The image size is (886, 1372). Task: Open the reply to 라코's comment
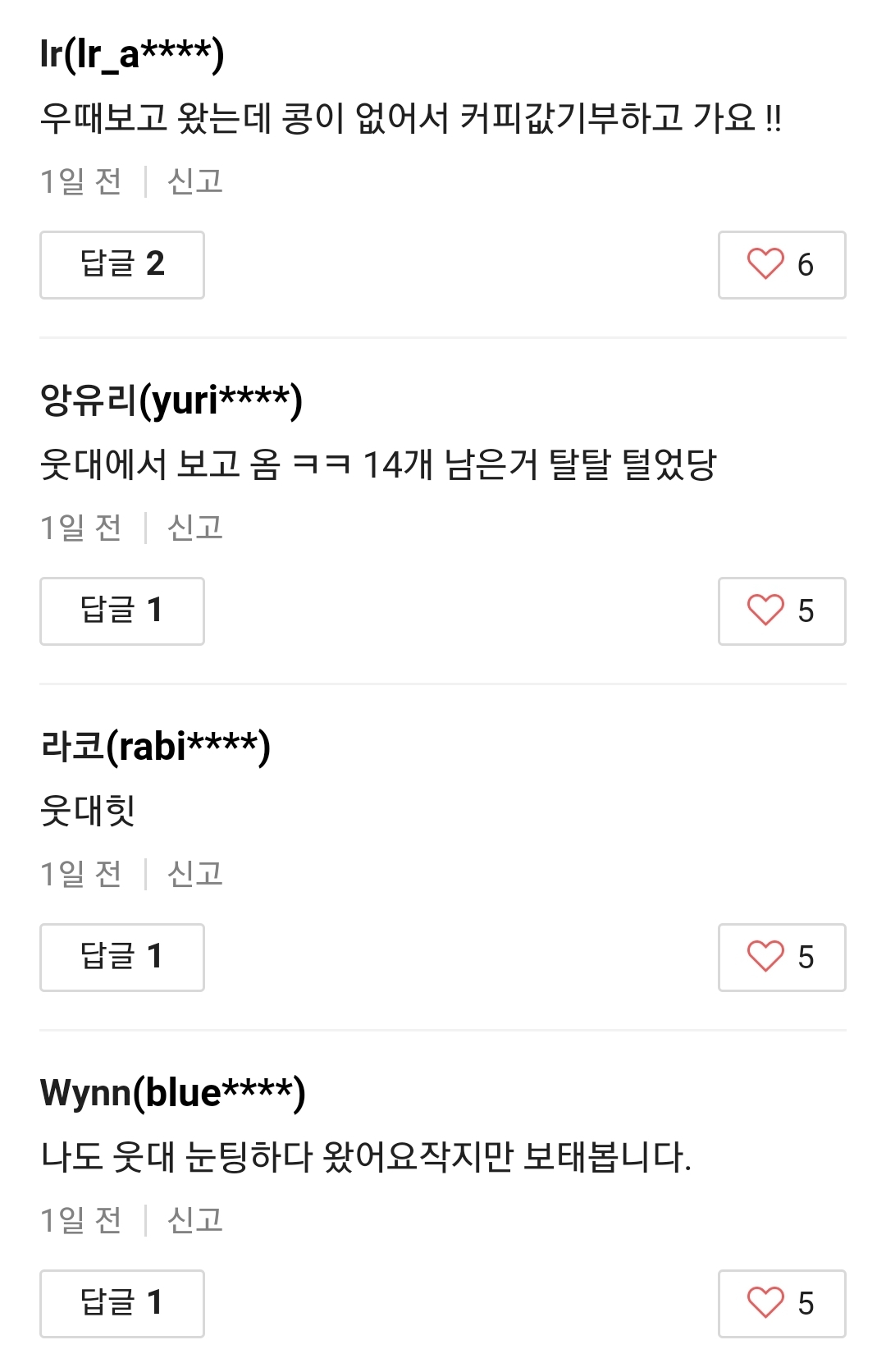122,957
